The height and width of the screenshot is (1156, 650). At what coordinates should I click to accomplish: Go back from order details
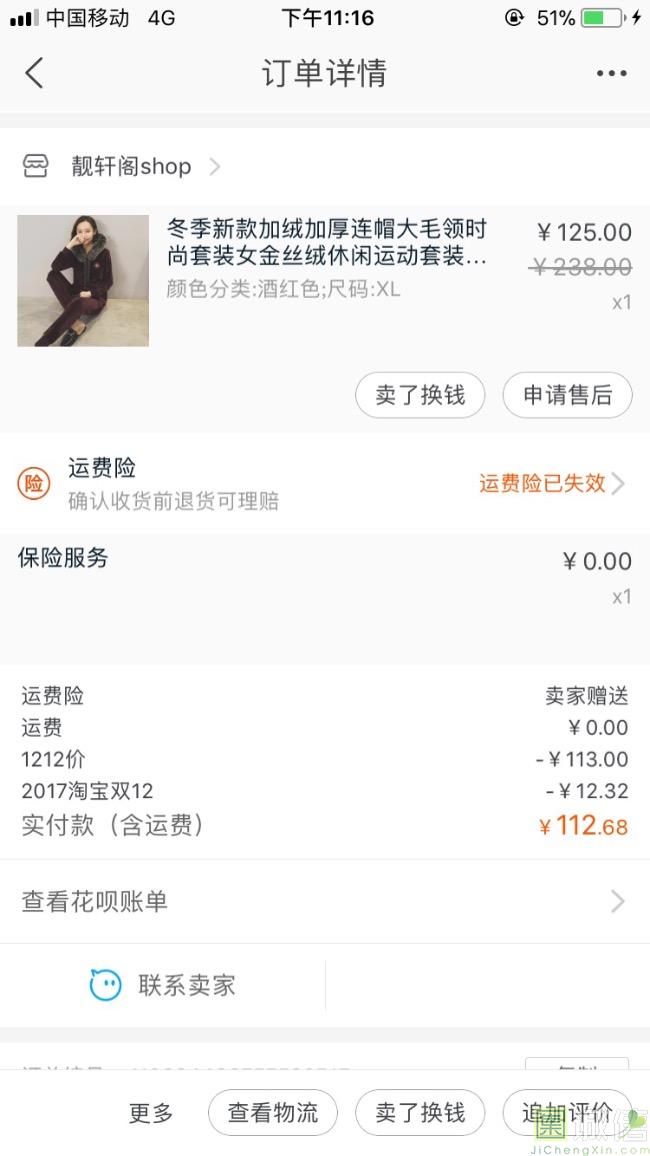tap(35, 73)
